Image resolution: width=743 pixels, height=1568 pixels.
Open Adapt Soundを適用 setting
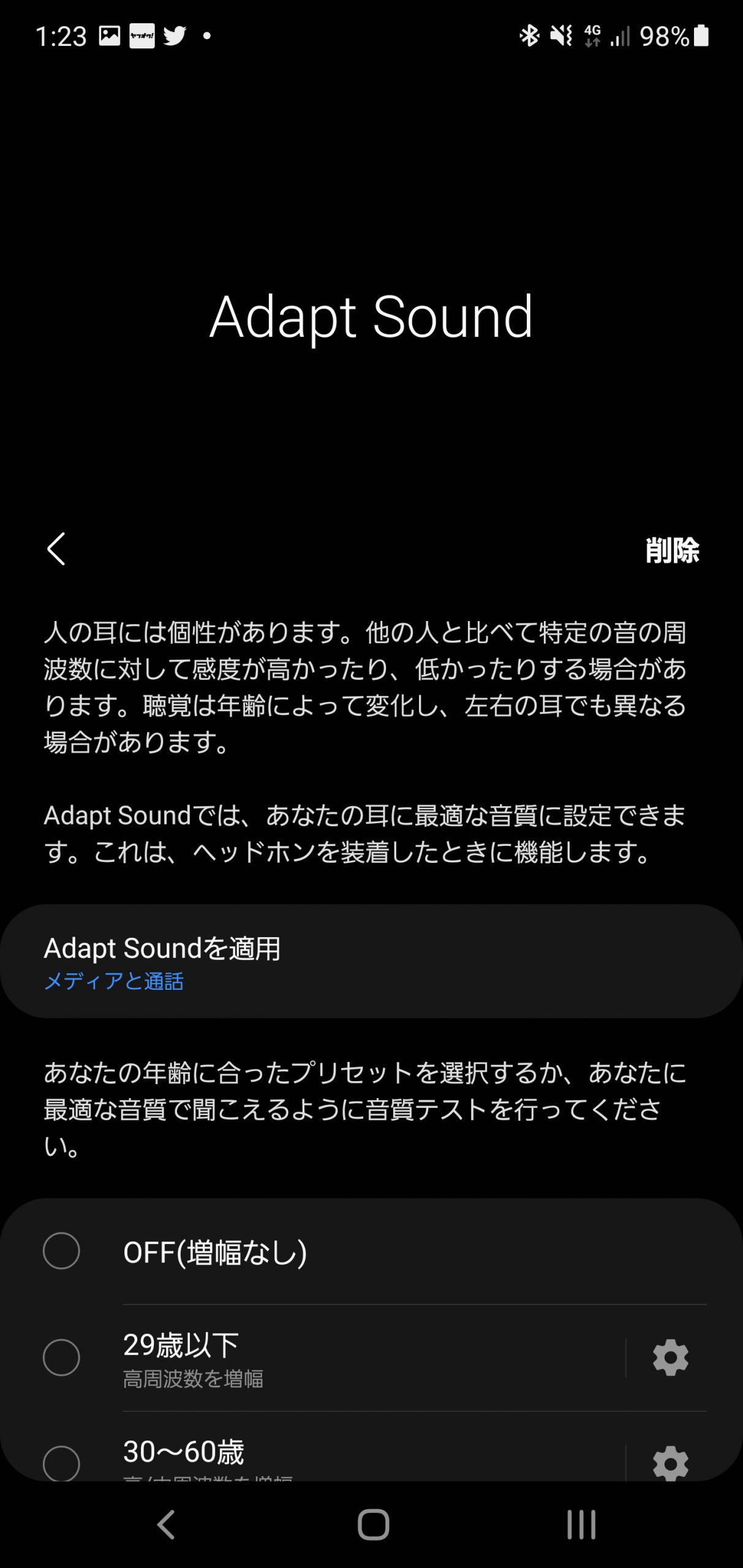tap(371, 961)
